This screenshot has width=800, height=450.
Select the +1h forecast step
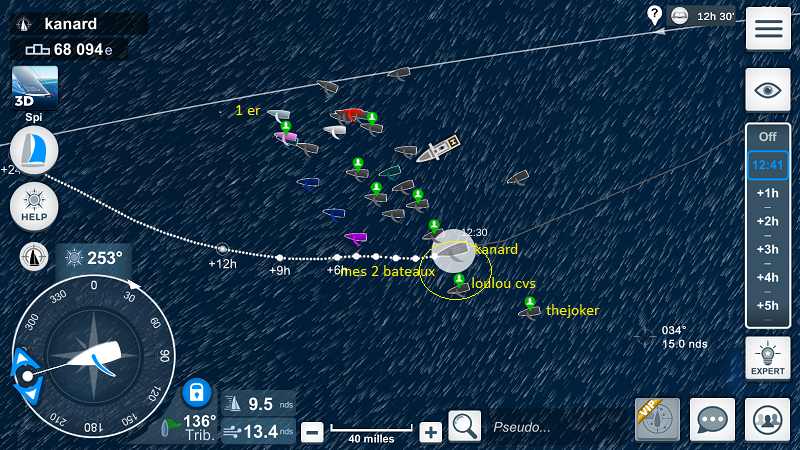[x=768, y=193]
